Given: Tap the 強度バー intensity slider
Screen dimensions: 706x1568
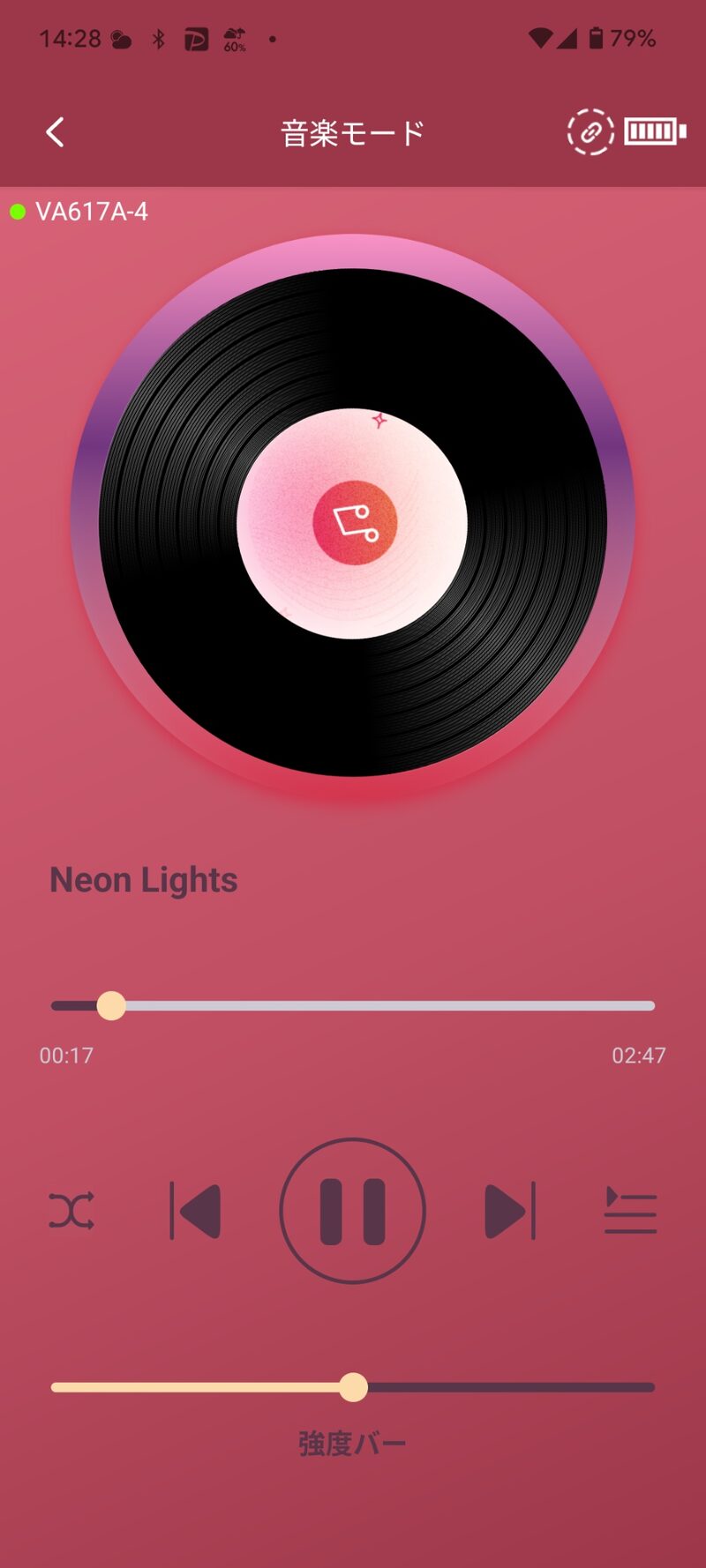Looking at the screenshot, I should 353,1387.
